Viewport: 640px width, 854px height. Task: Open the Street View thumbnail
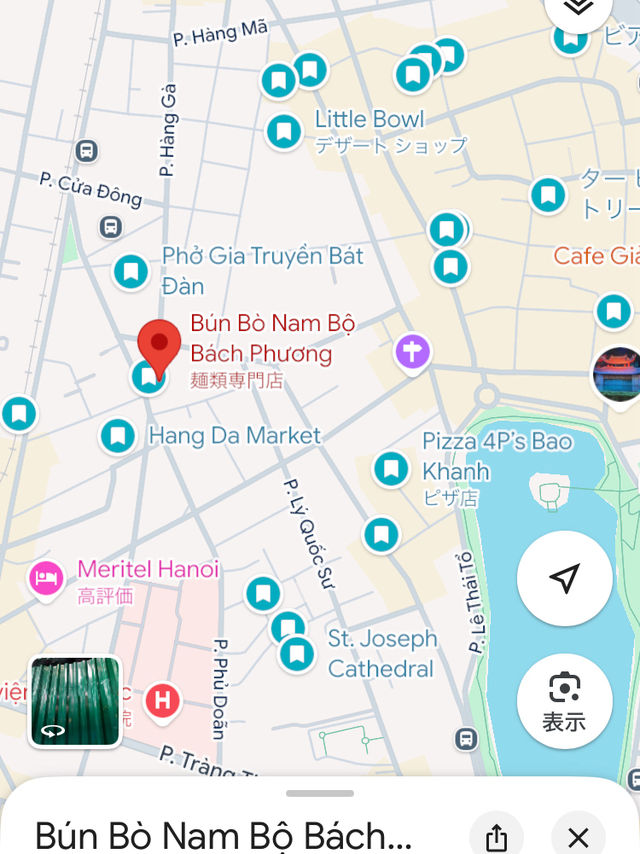[75, 701]
